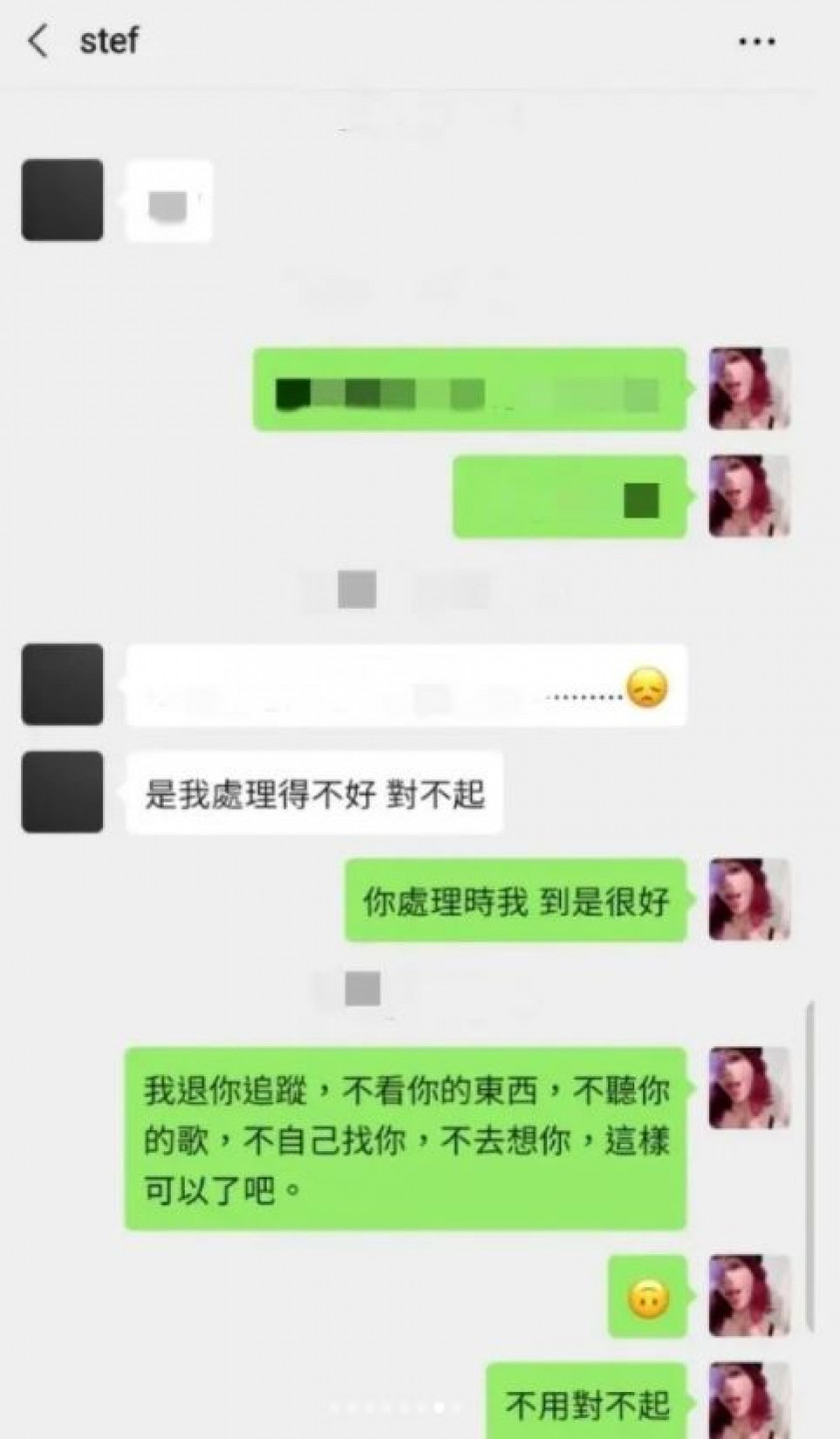Open stef's avatar beside 是我處理得不好 對不起
This screenshot has width=840, height=1439.
pyautogui.click(x=62, y=792)
